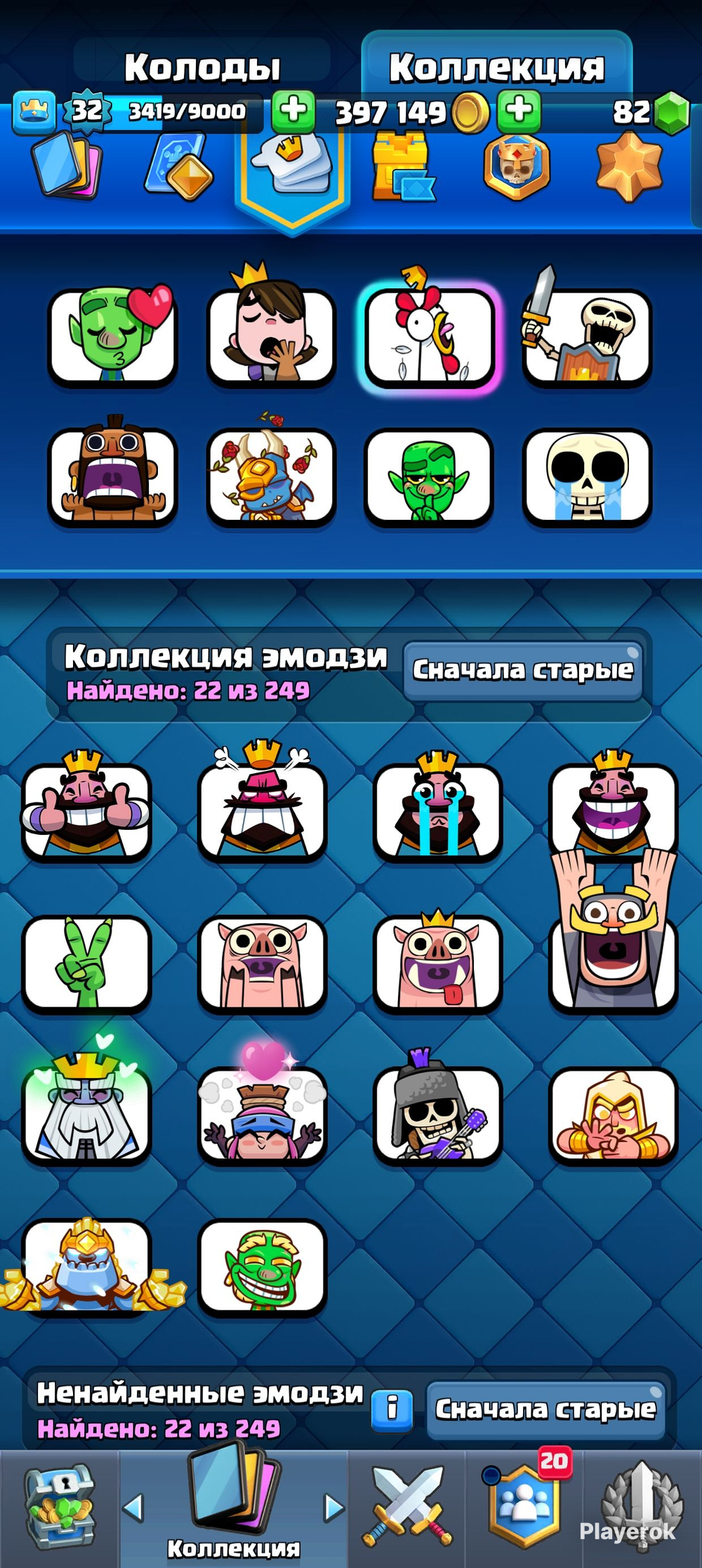This screenshot has height=1568, width=702.
Task: Go to the battle tab with crossed swords
Action: click(x=407, y=1508)
